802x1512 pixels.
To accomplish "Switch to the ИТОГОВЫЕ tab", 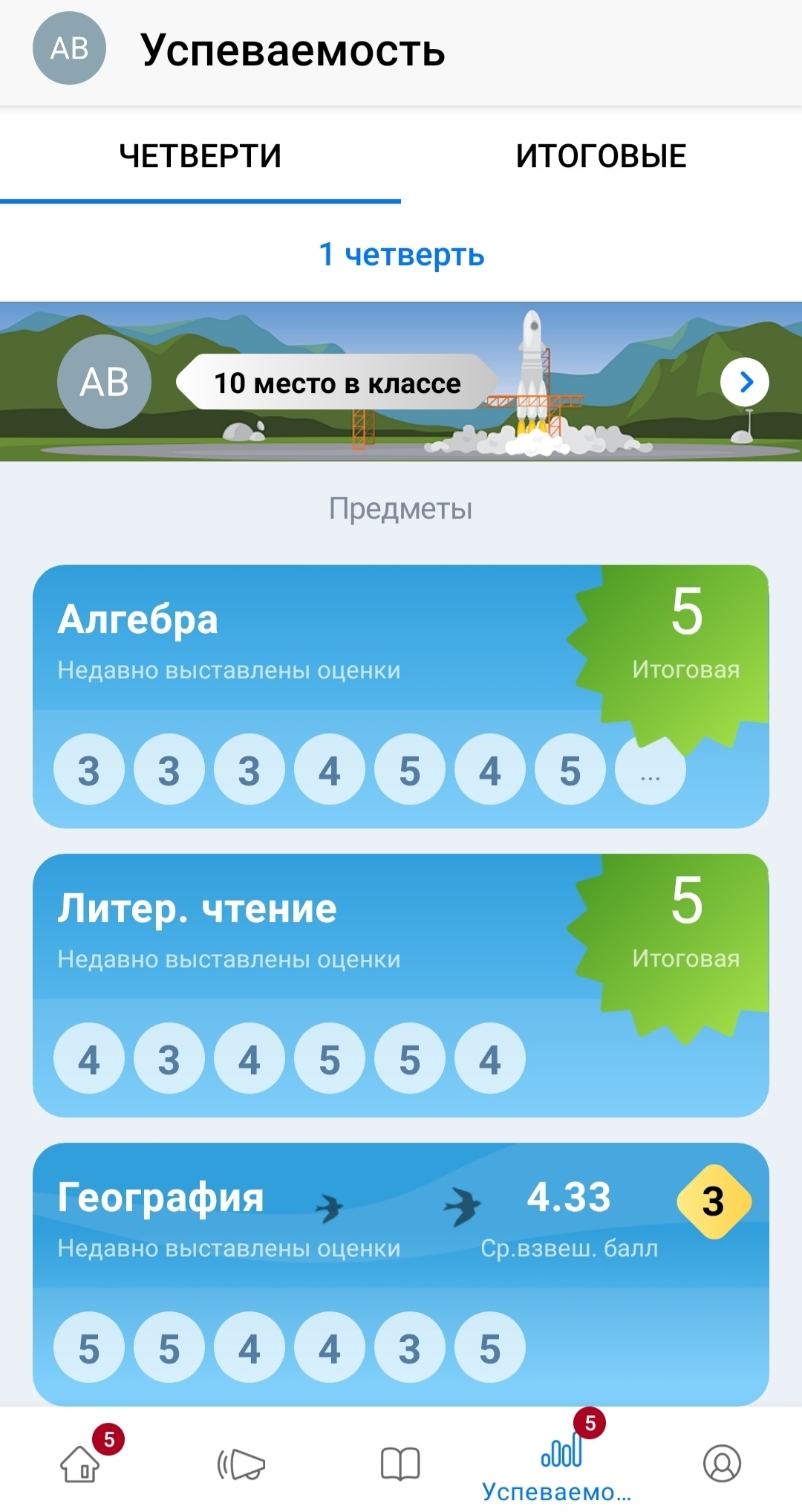I will [601, 157].
